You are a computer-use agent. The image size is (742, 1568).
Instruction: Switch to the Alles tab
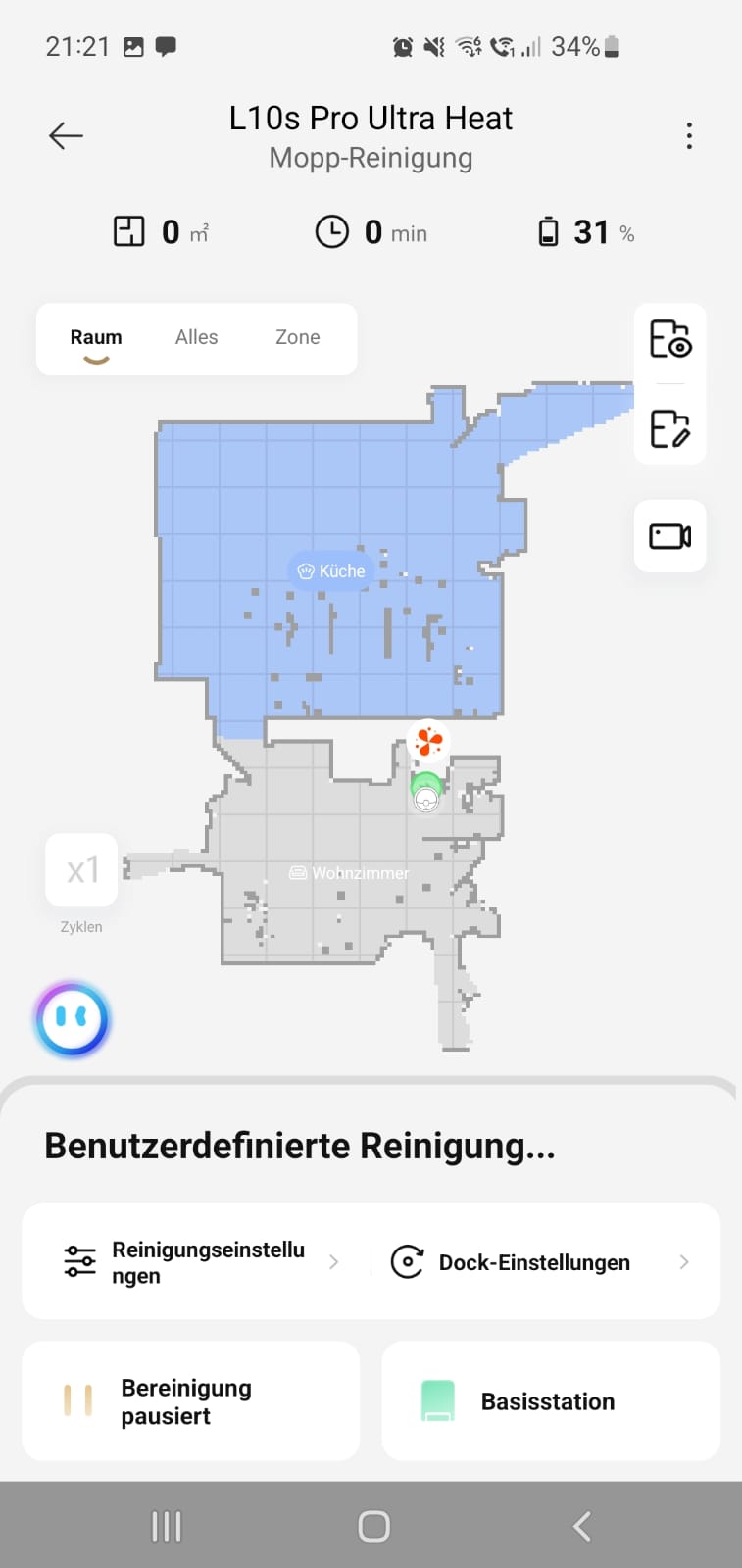coord(196,337)
